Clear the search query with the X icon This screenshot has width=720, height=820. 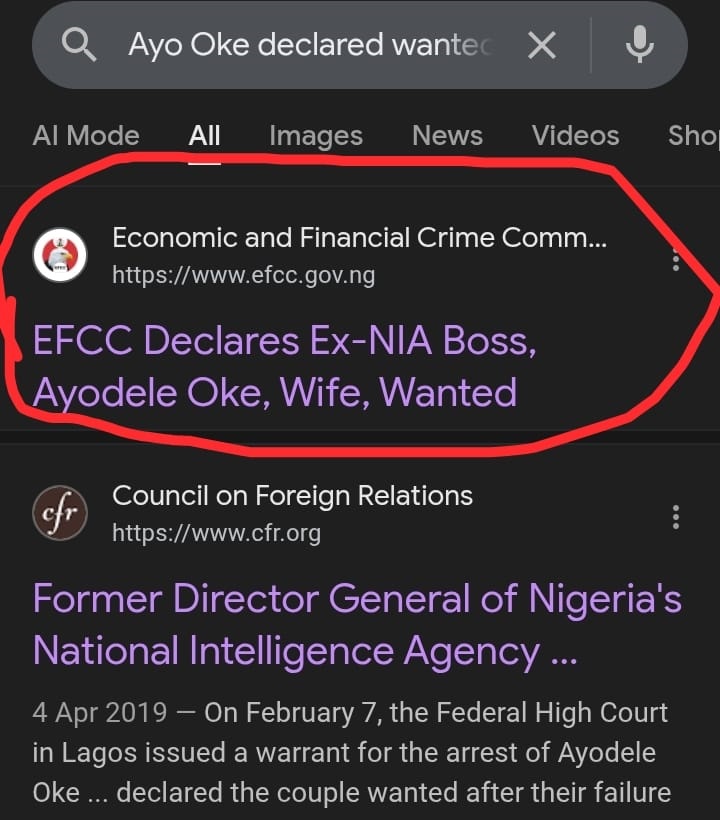(x=543, y=45)
